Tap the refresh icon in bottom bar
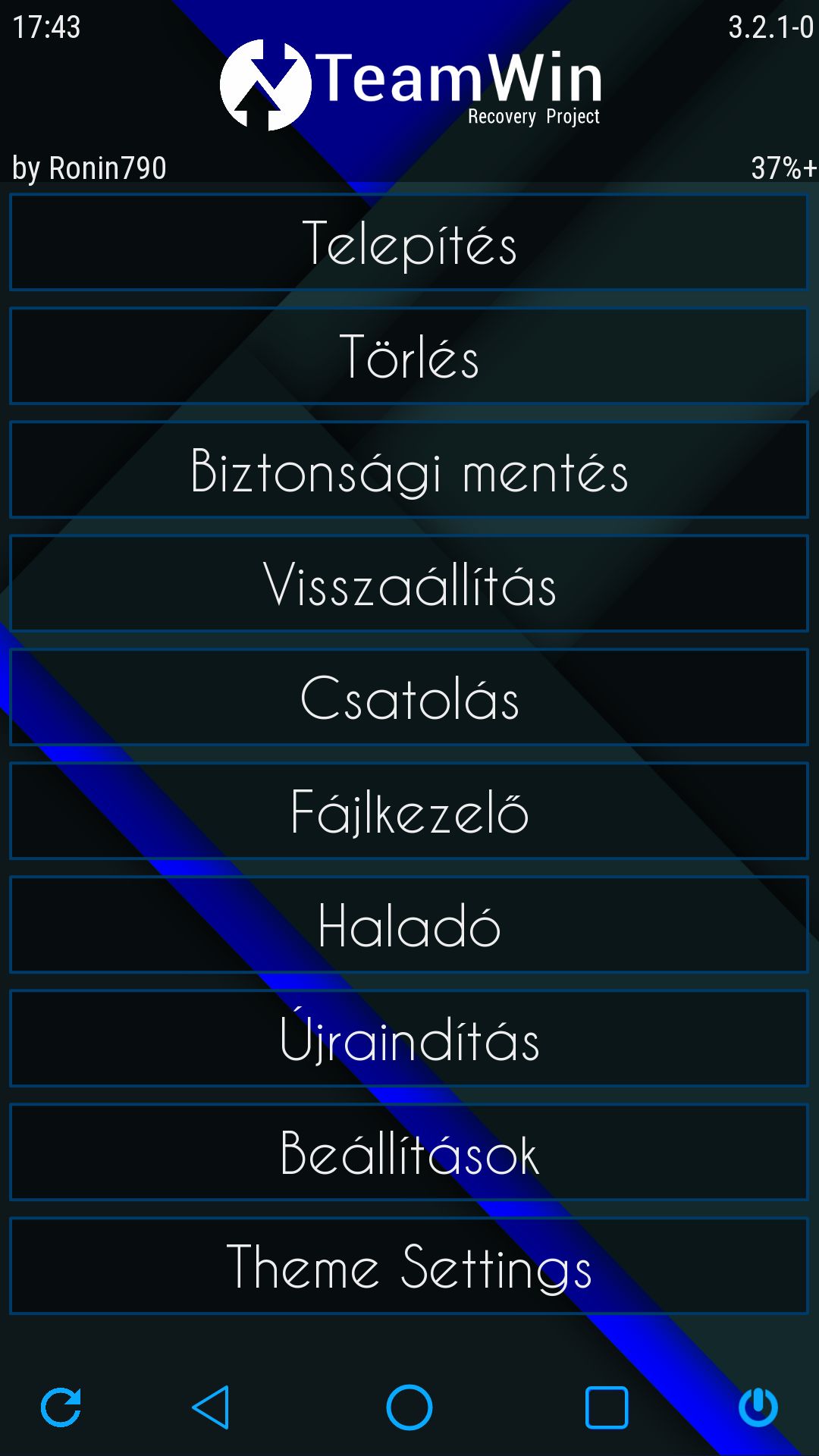 coord(61,1407)
